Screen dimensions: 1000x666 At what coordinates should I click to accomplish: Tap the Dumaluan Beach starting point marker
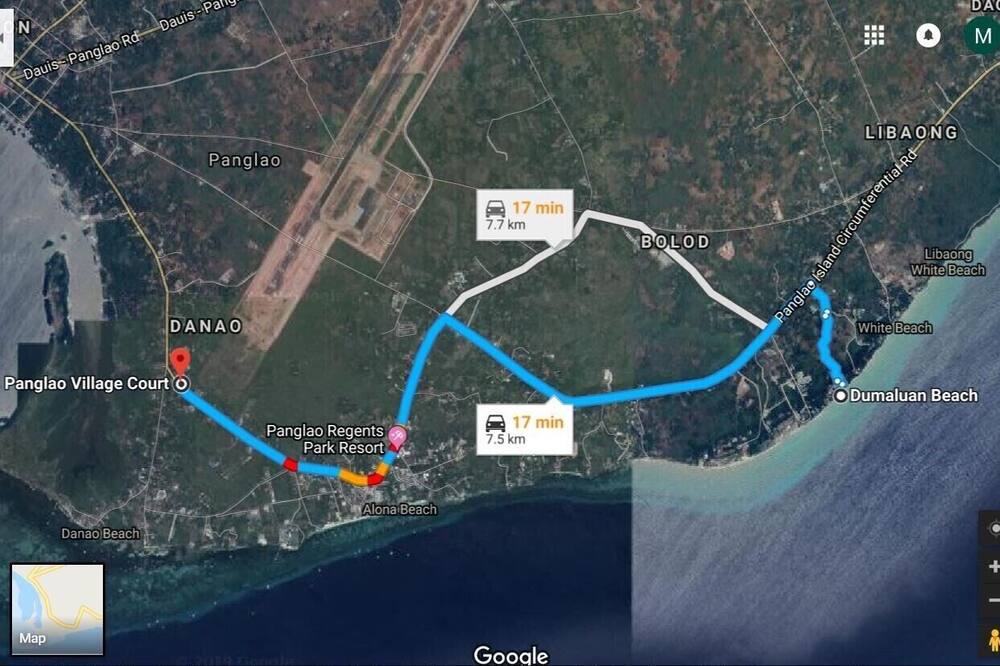pos(842,396)
